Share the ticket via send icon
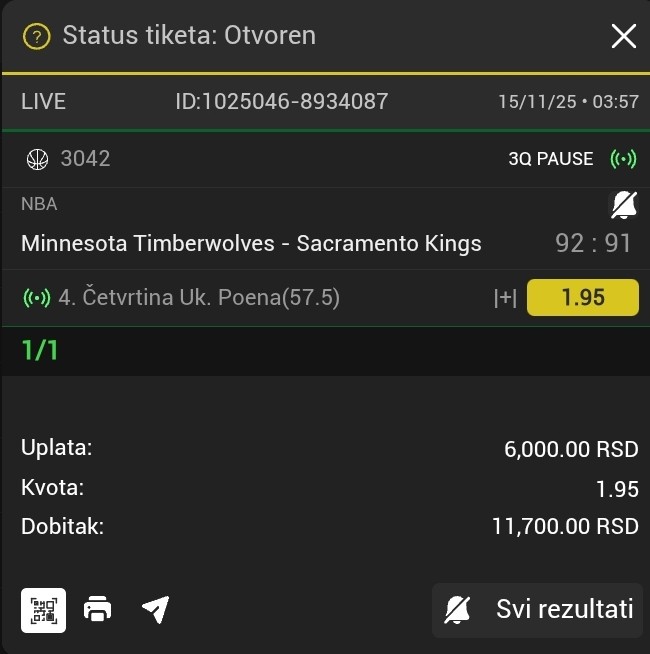Screen dimensions: 650x654 click(155, 609)
